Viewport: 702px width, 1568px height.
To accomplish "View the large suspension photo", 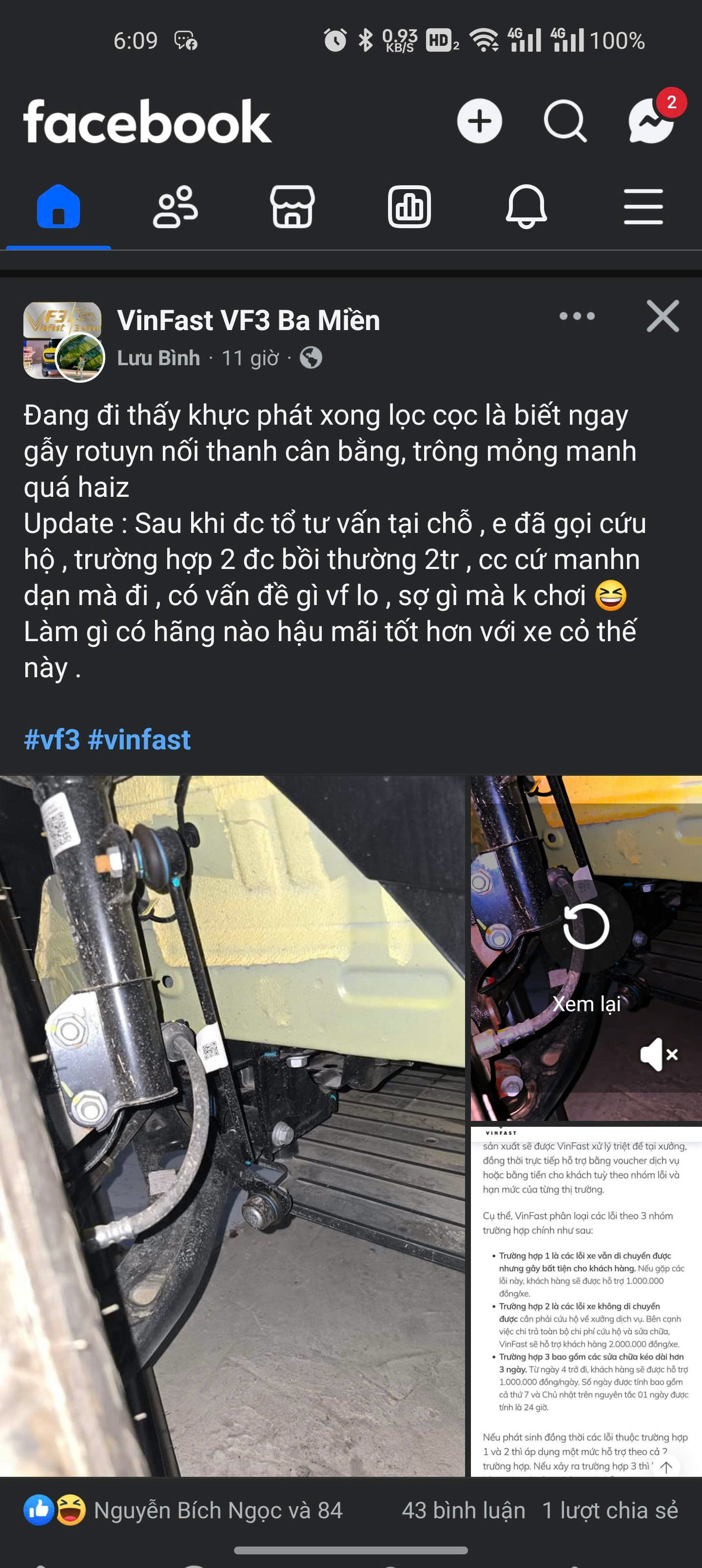I will pos(232,1126).
